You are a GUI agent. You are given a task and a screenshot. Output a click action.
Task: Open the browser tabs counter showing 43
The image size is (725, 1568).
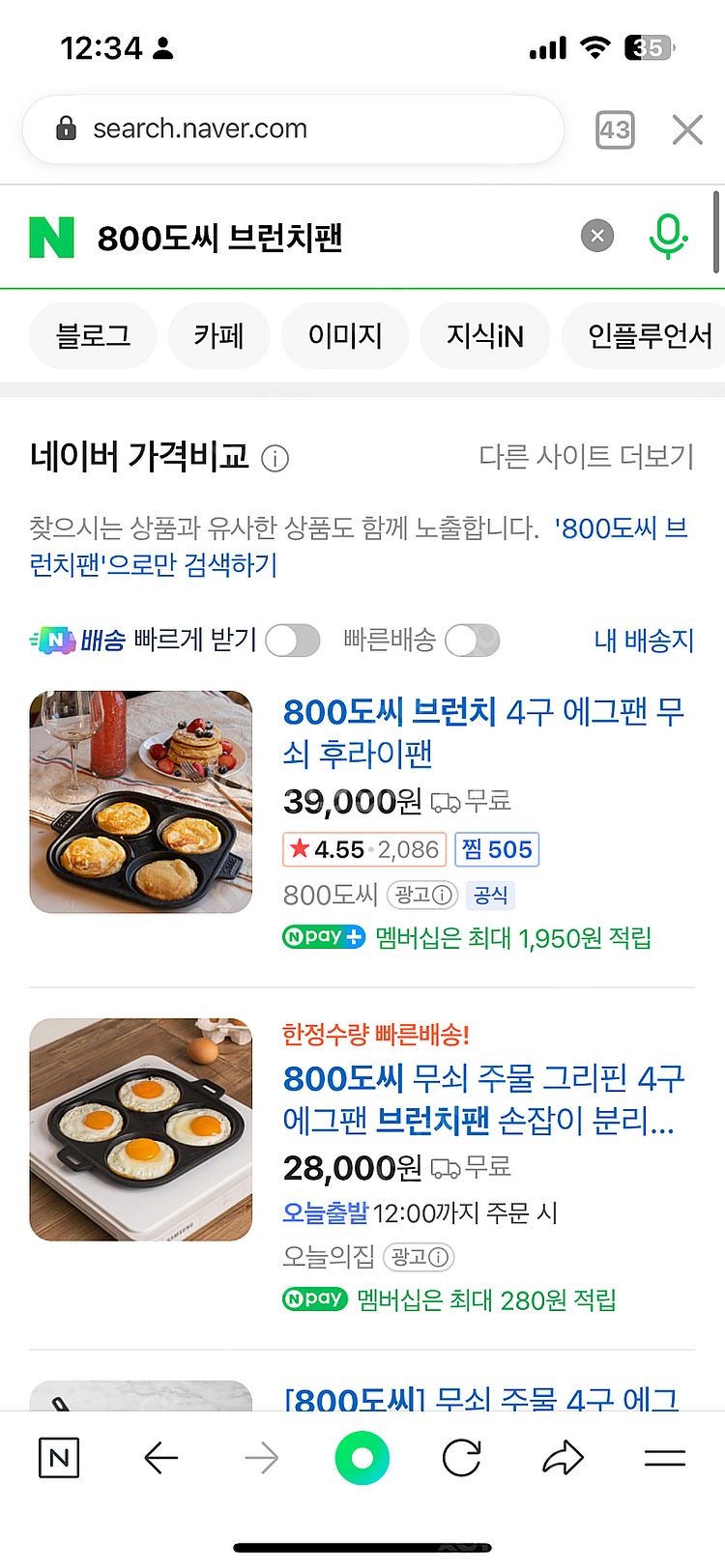pyautogui.click(x=615, y=129)
